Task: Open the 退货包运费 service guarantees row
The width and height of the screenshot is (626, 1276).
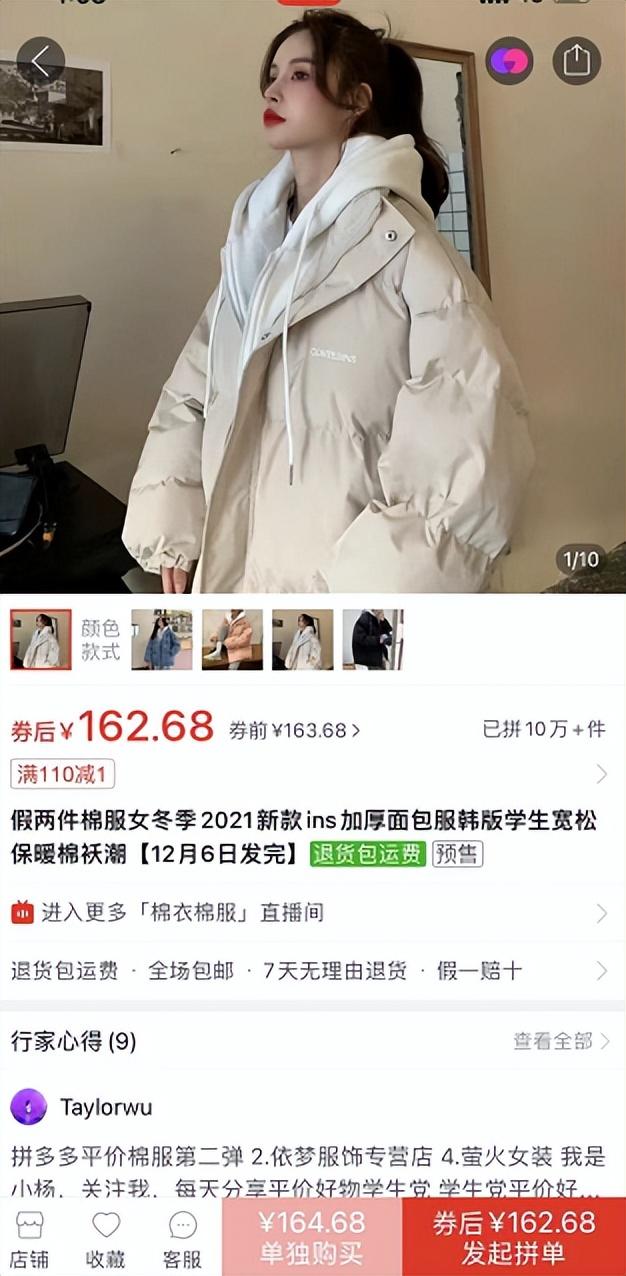Action: [312, 970]
